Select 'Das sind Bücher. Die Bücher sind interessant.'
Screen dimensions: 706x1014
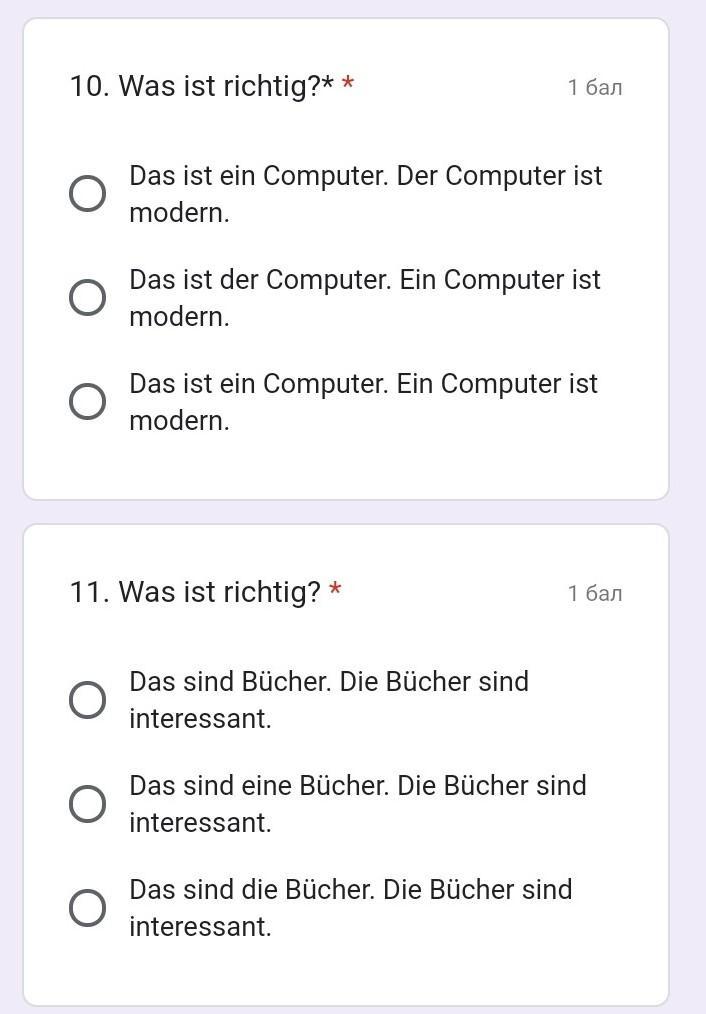pos(88,700)
